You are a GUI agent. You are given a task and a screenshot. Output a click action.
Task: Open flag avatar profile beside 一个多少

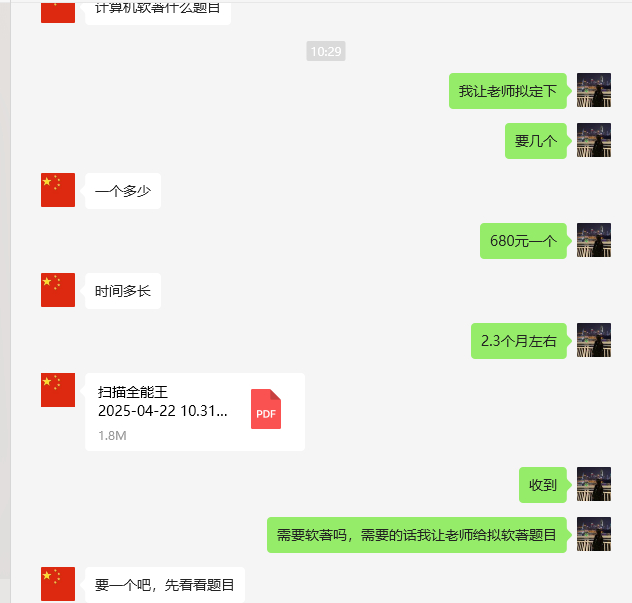58,190
